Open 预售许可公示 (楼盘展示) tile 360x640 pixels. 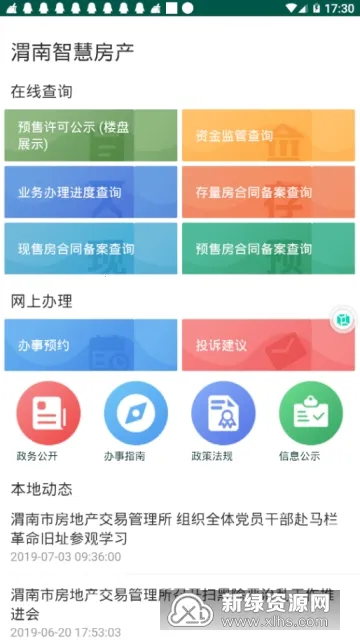91,135
